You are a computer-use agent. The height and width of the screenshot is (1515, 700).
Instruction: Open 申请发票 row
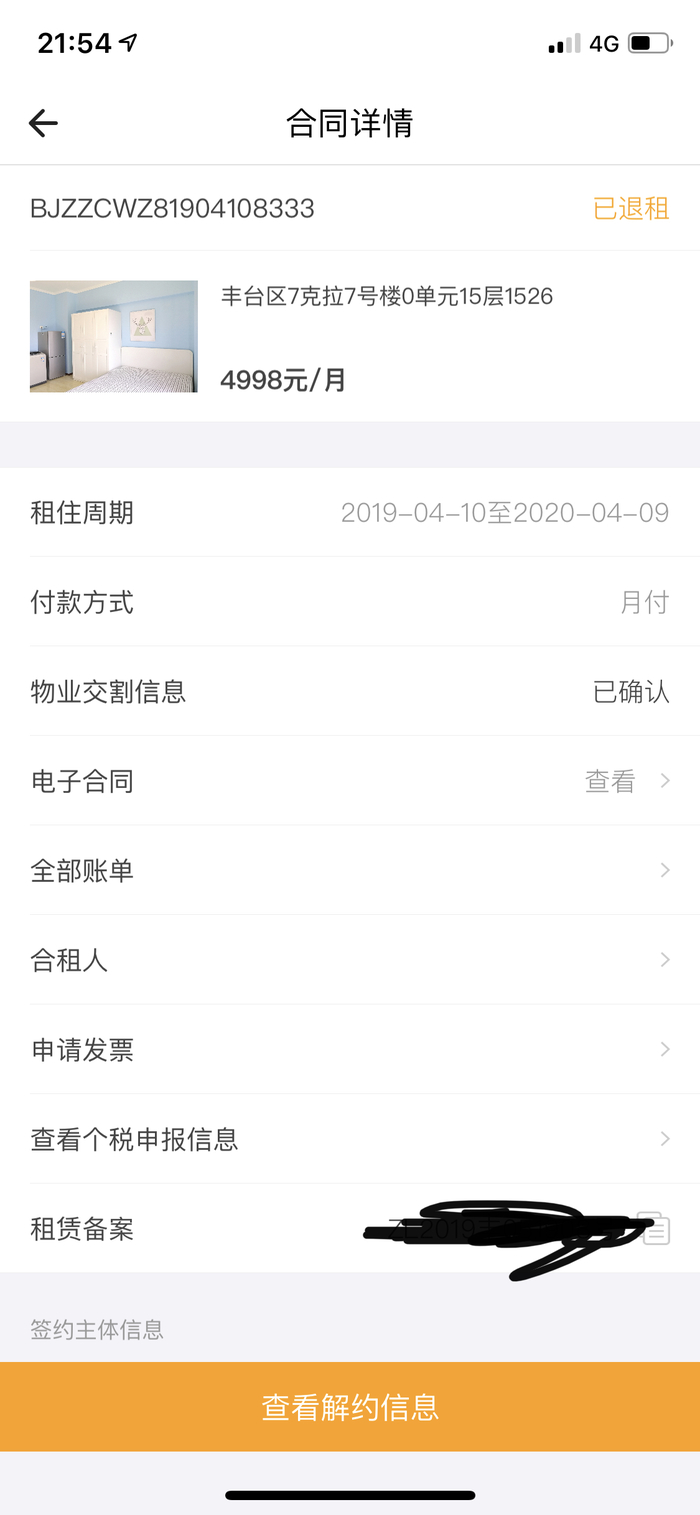350,1050
